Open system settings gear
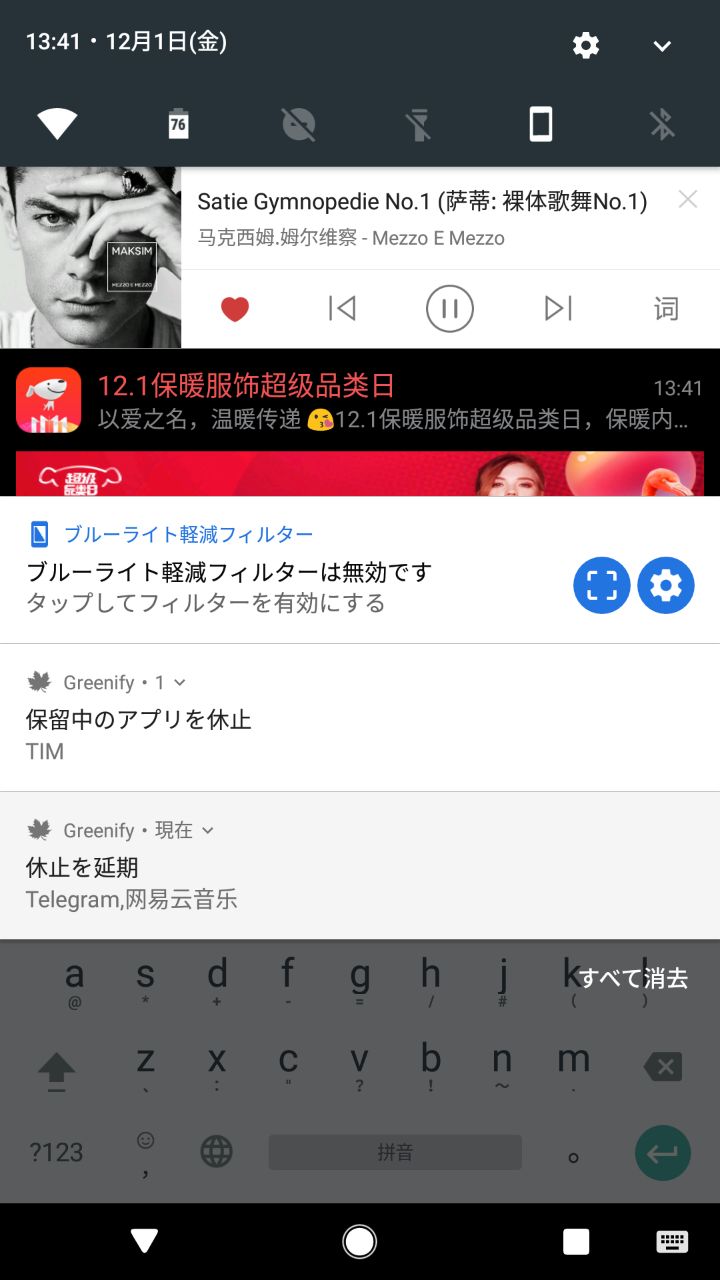This screenshot has height=1280, width=720. click(x=585, y=45)
